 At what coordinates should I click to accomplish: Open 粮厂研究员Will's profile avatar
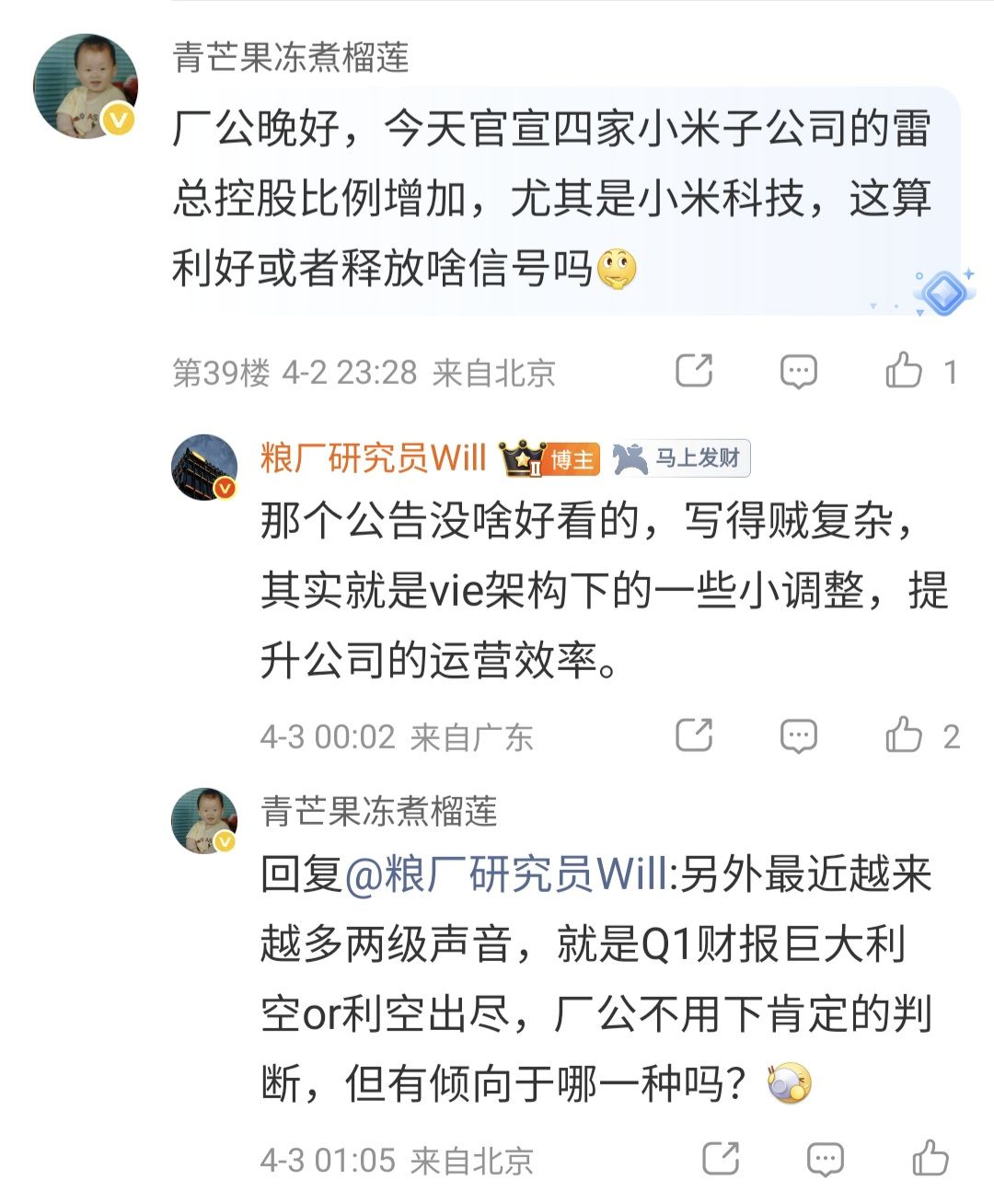coord(204,468)
